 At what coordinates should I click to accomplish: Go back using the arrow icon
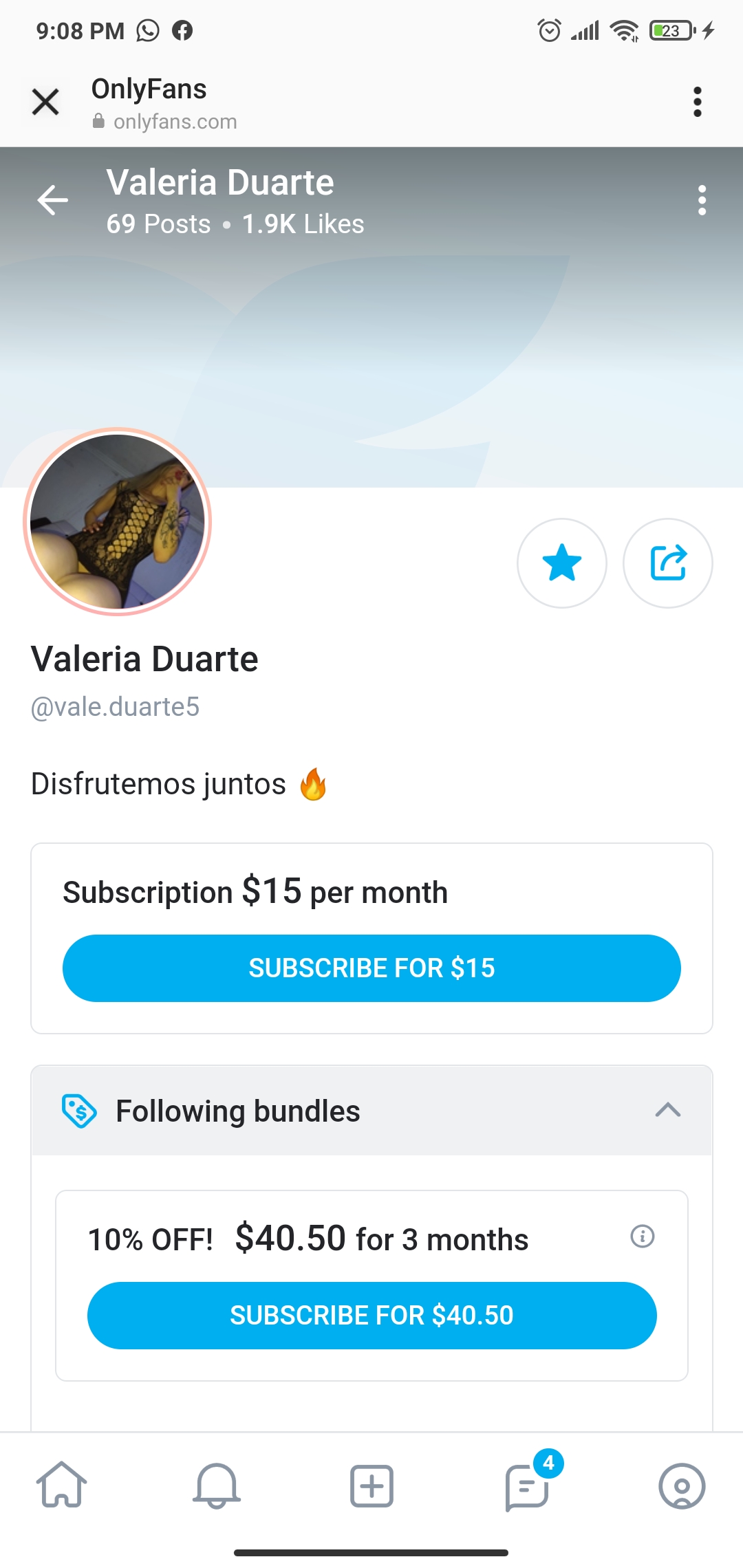click(52, 201)
